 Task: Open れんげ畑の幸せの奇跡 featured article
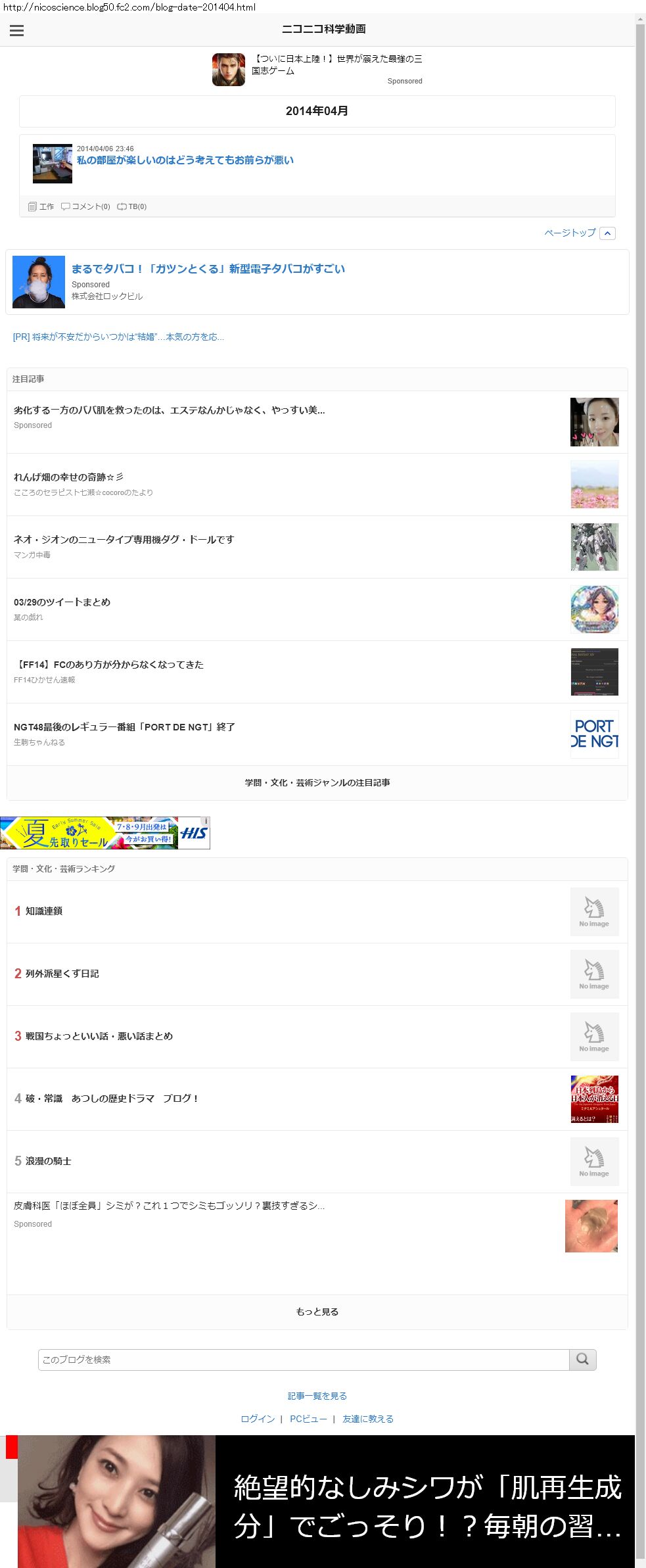68,477
